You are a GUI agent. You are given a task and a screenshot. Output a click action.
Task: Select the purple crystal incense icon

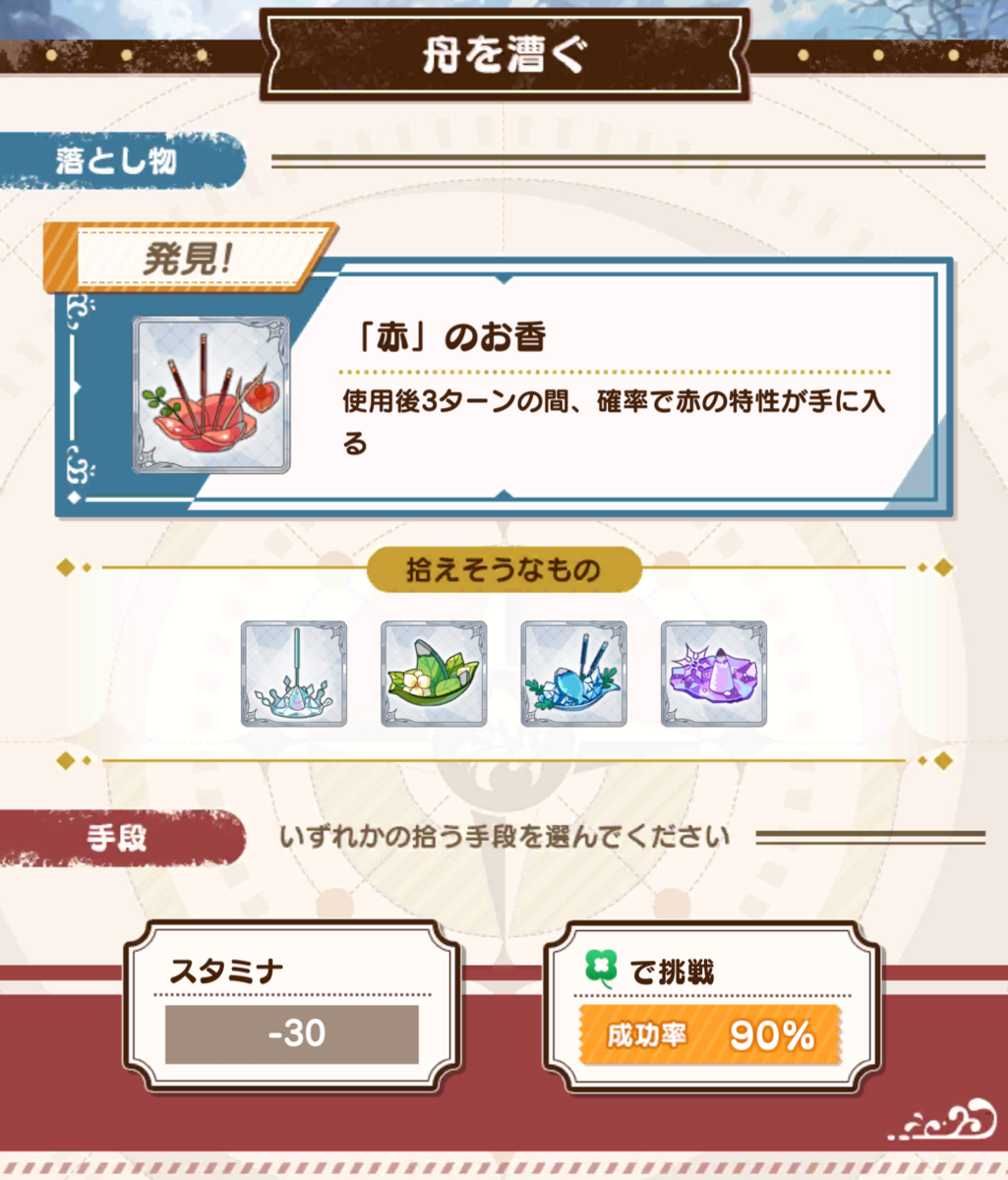coord(715,674)
